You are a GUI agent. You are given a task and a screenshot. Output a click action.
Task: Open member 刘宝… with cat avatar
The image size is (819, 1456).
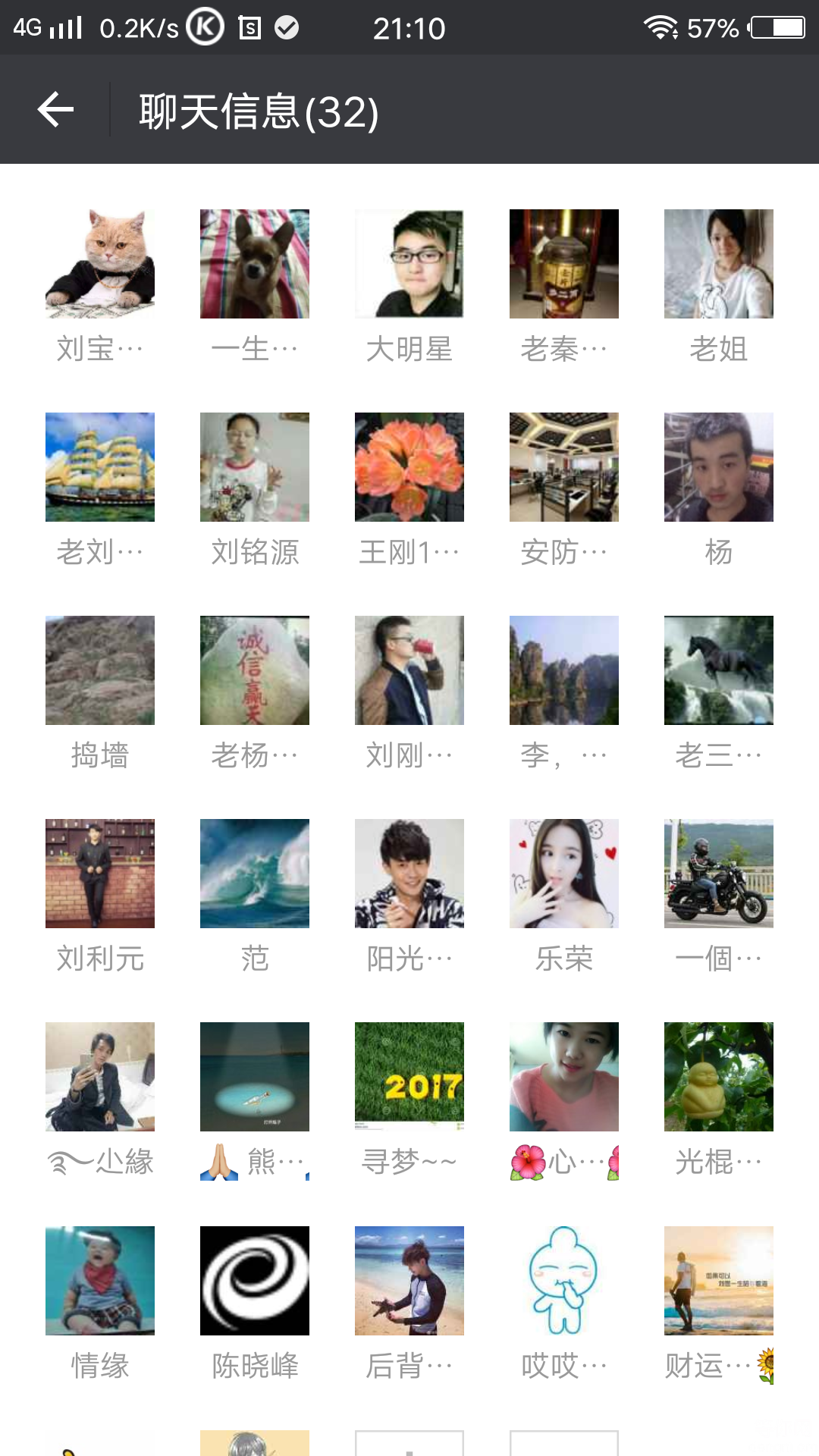(100, 264)
